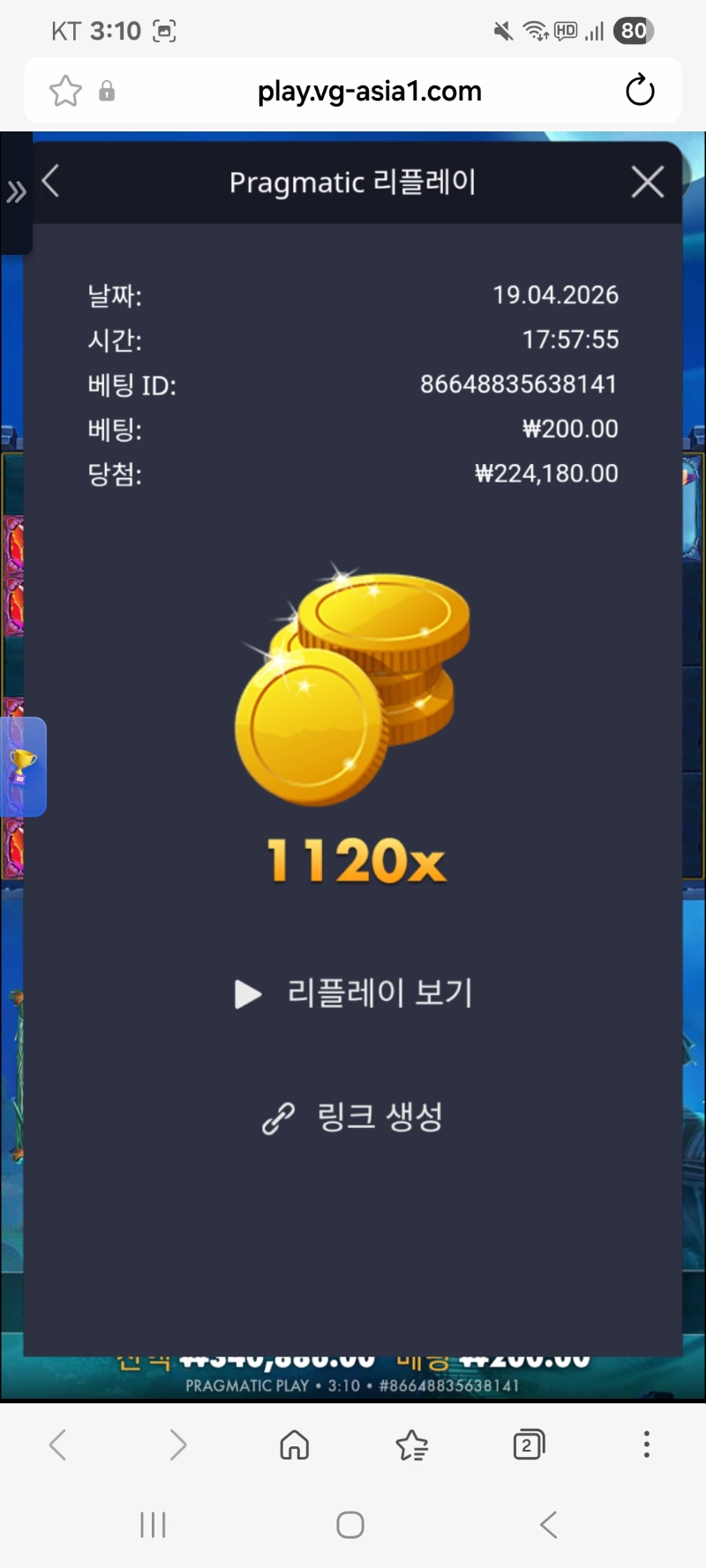This screenshot has height=1568, width=706.
Task: Bookmark this page with the star
Action: point(65,90)
